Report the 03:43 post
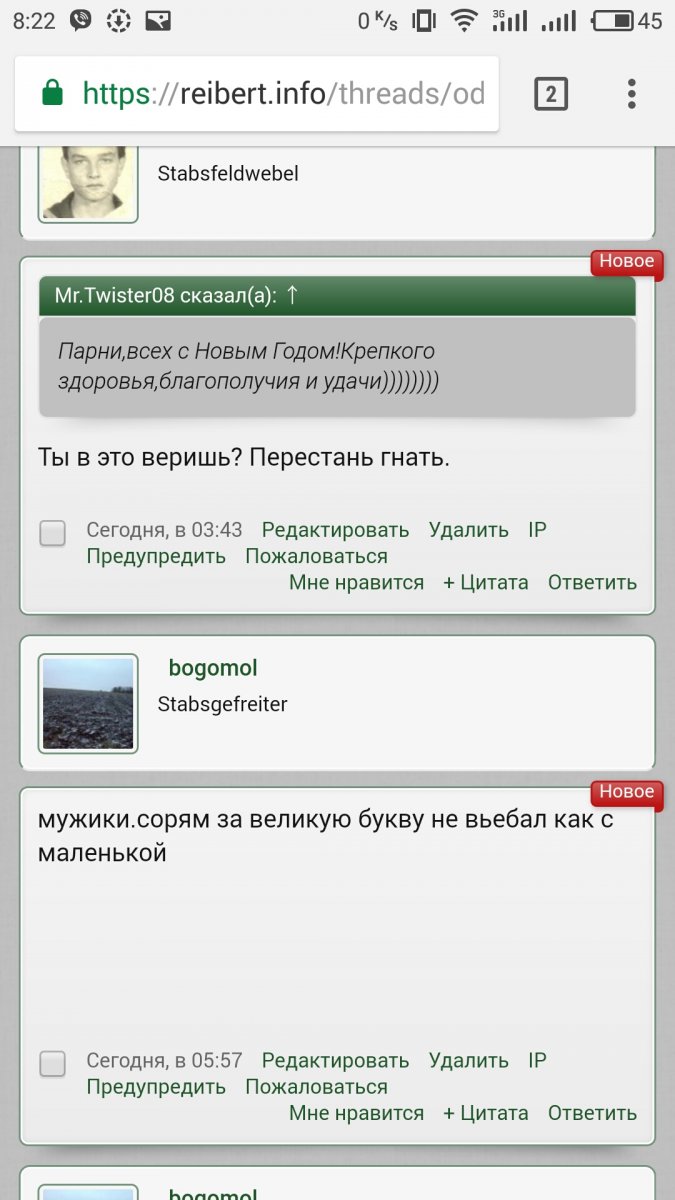Image resolution: width=675 pixels, height=1200 pixels. (316, 556)
